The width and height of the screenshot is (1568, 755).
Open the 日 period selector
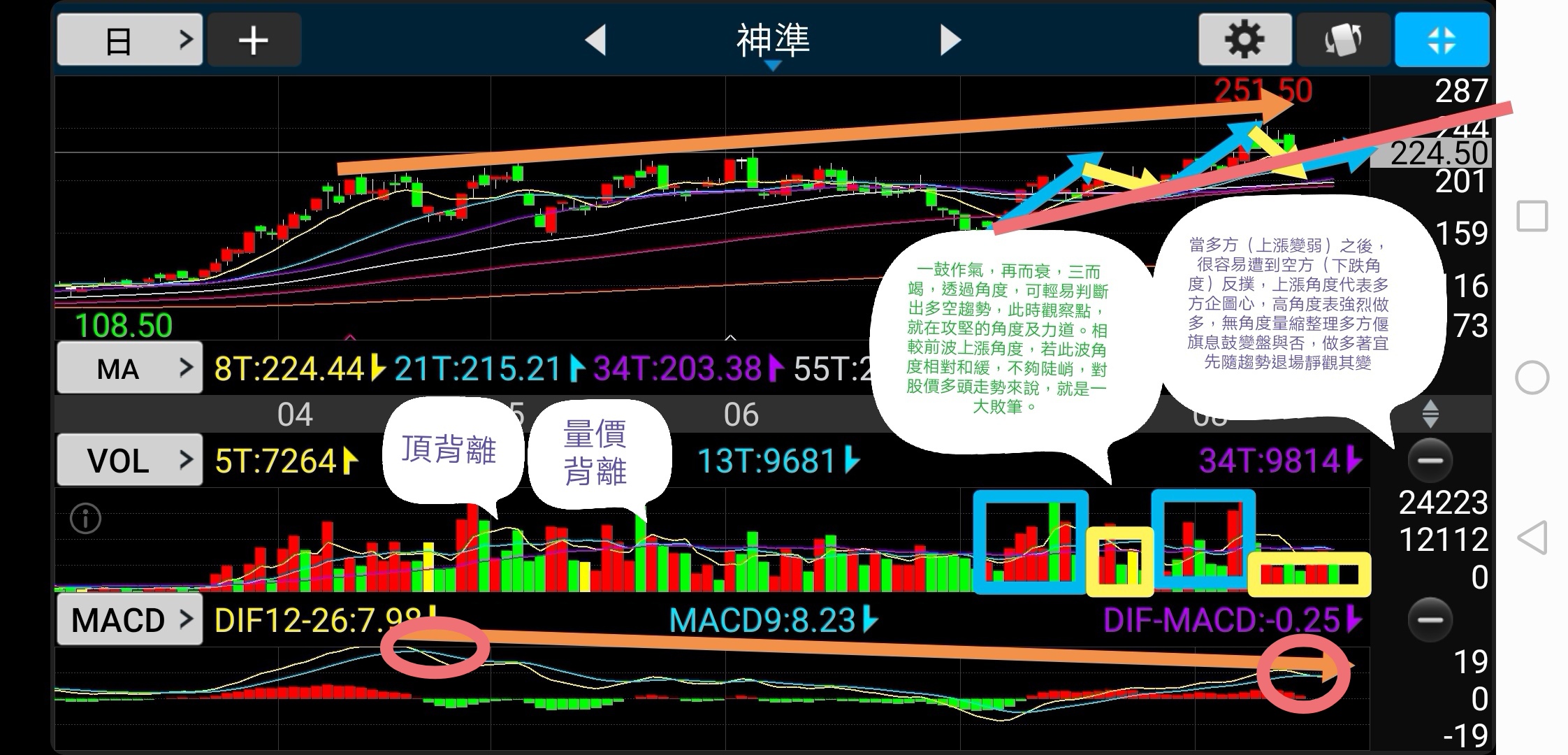[130, 40]
